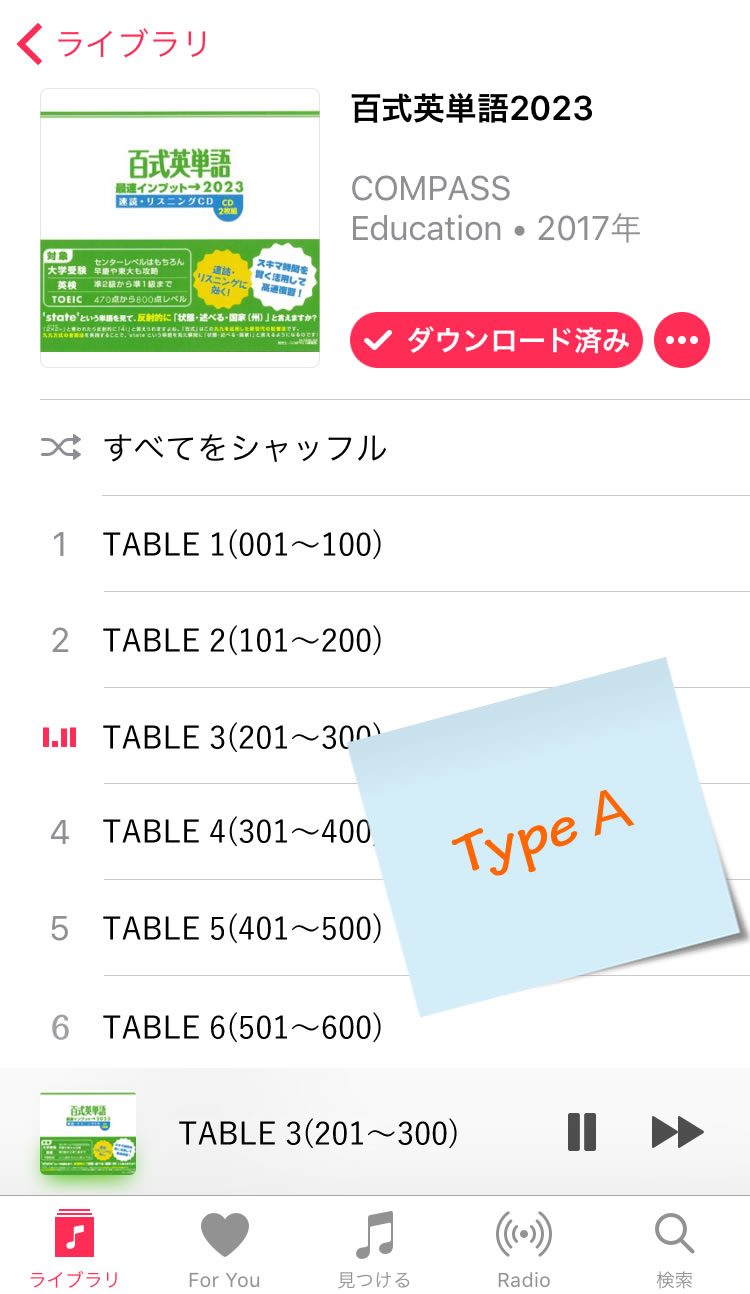Switch to the For You tab
The height and width of the screenshot is (1294, 750).
coord(224,1247)
